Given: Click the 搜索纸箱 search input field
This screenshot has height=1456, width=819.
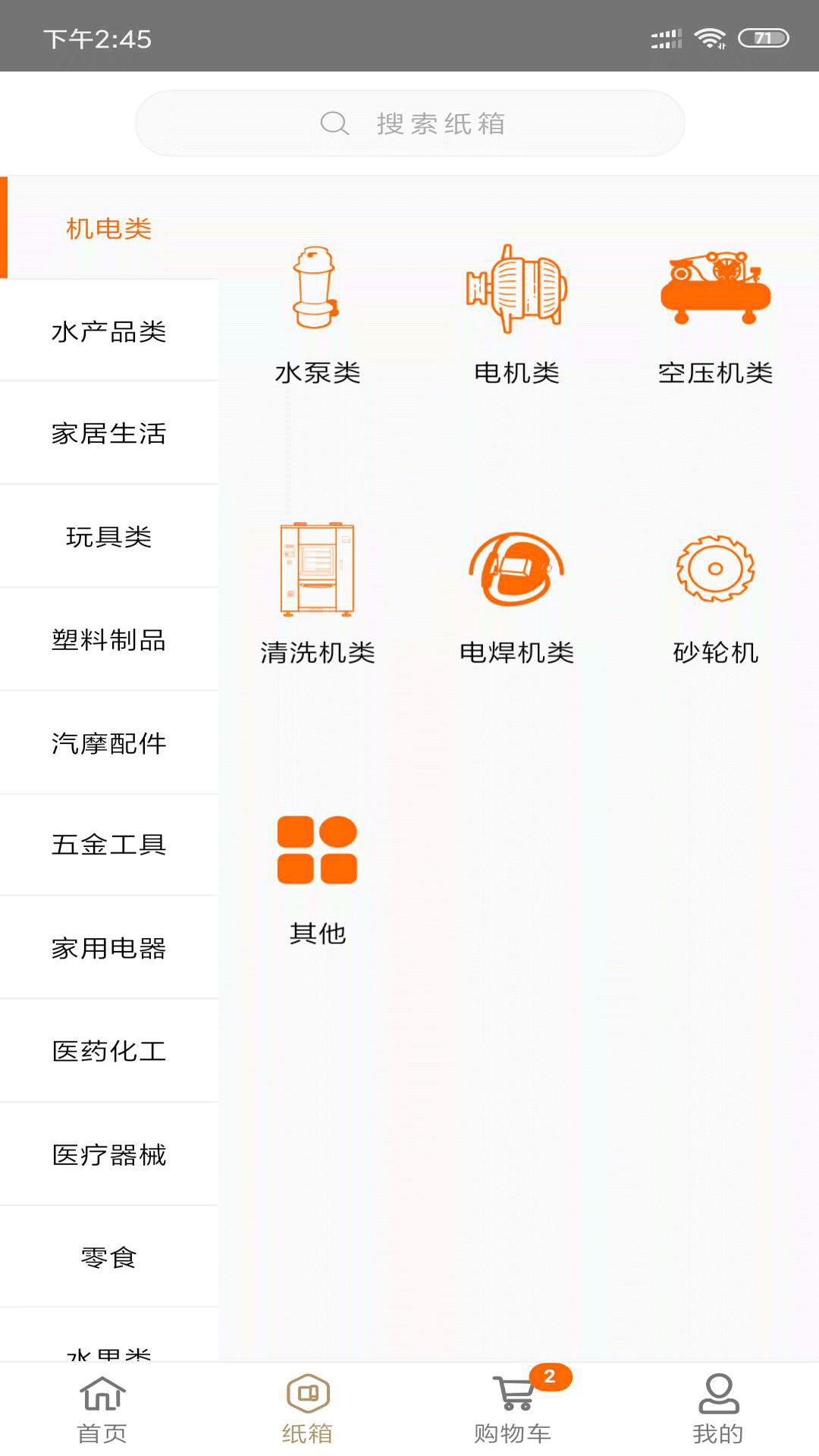Looking at the screenshot, I should (440, 123).
